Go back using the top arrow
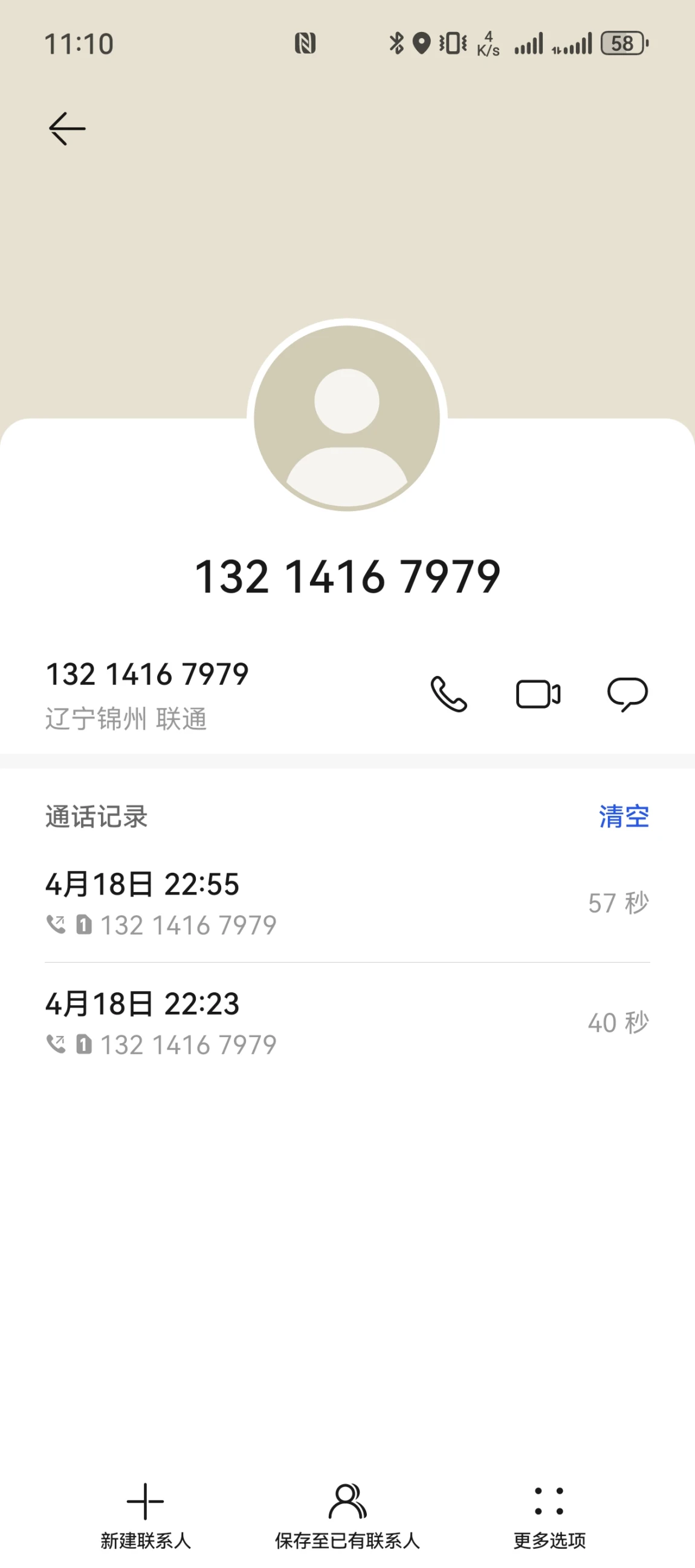695x1568 pixels. tap(67, 129)
